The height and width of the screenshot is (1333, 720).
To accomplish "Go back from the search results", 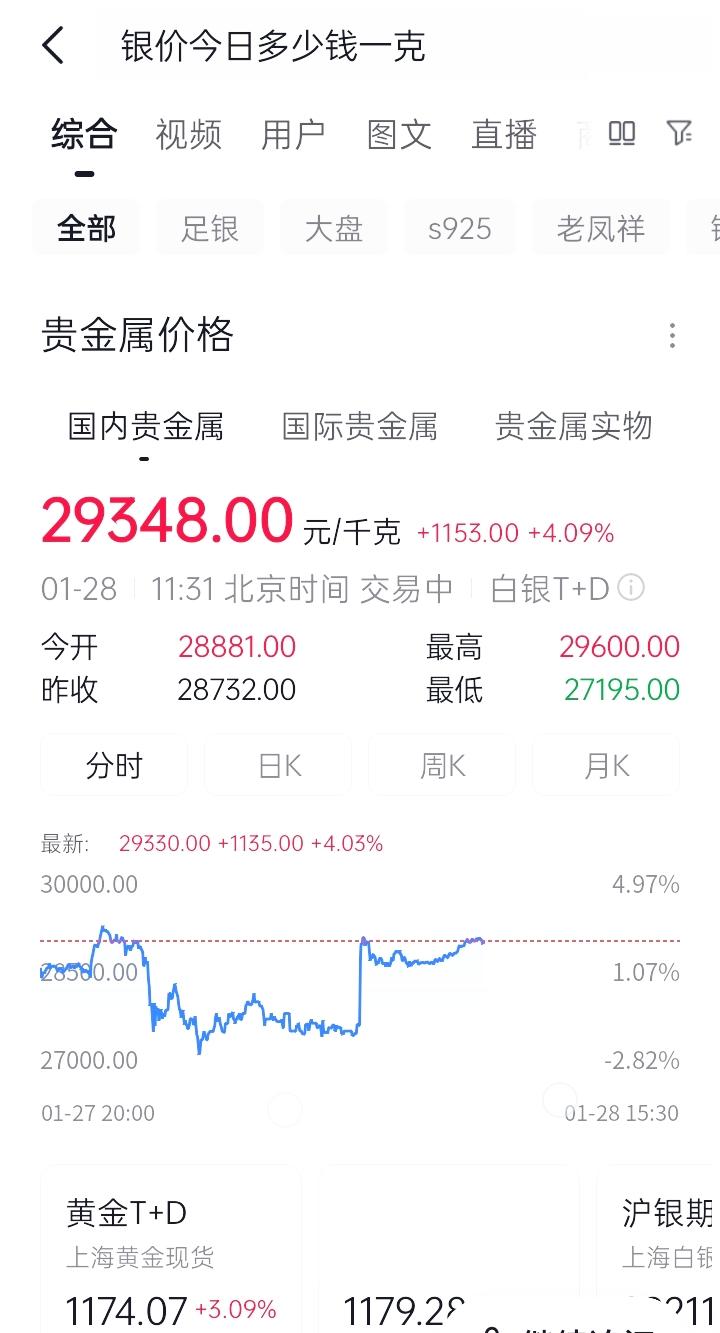I will 53,46.
